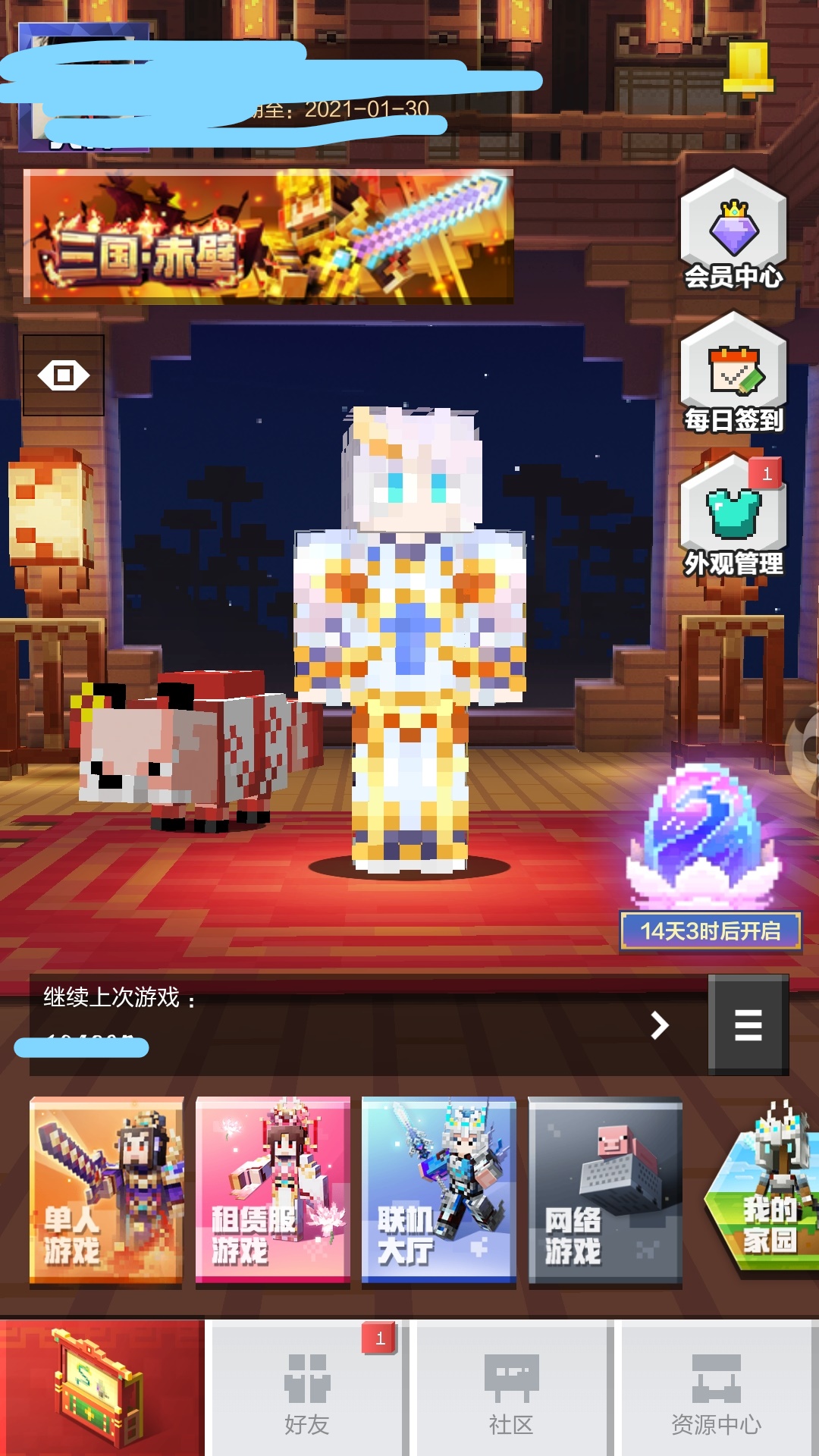Select 单人游戏 single player mode
The width and height of the screenshot is (819, 1456).
pyautogui.click(x=106, y=1191)
